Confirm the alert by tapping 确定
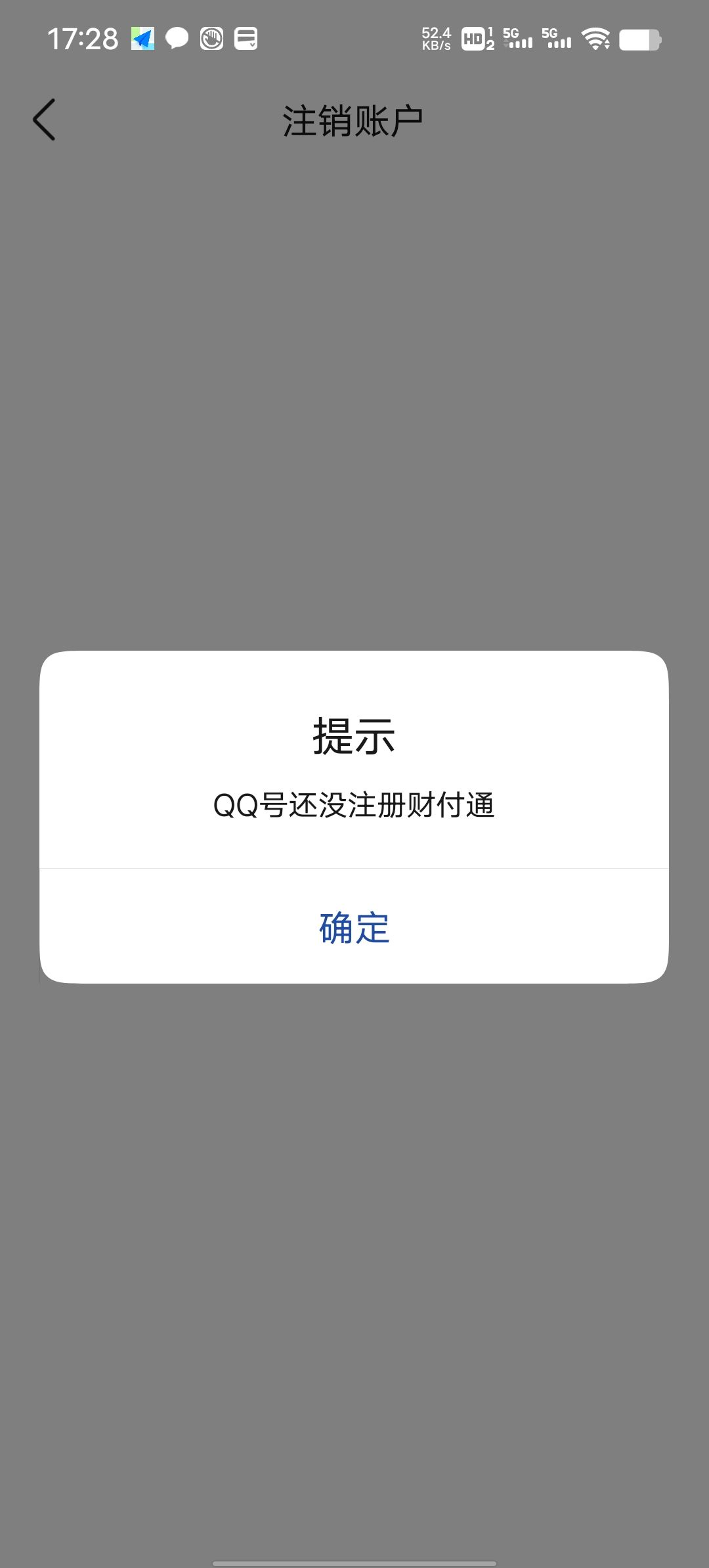 tap(354, 926)
